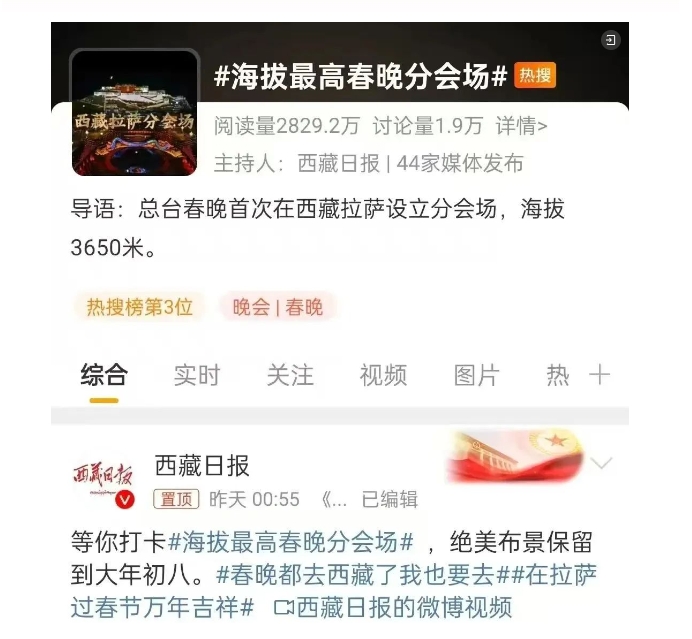Viewport: 692px width, 639px height.
Task: Open 西藏日报 profile from post avatar
Action: pyautogui.click(x=104, y=481)
